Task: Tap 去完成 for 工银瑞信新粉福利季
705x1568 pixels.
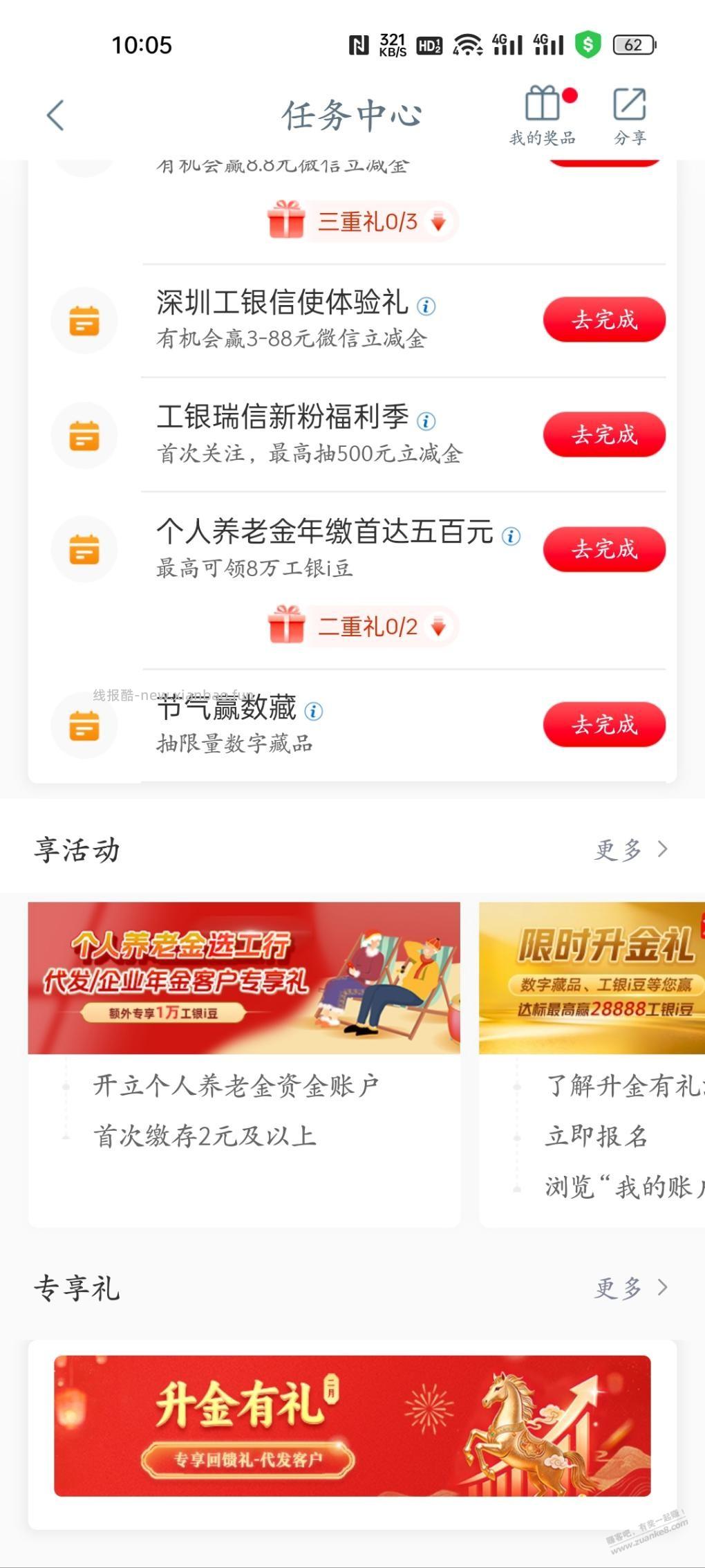Action: [603, 434]
